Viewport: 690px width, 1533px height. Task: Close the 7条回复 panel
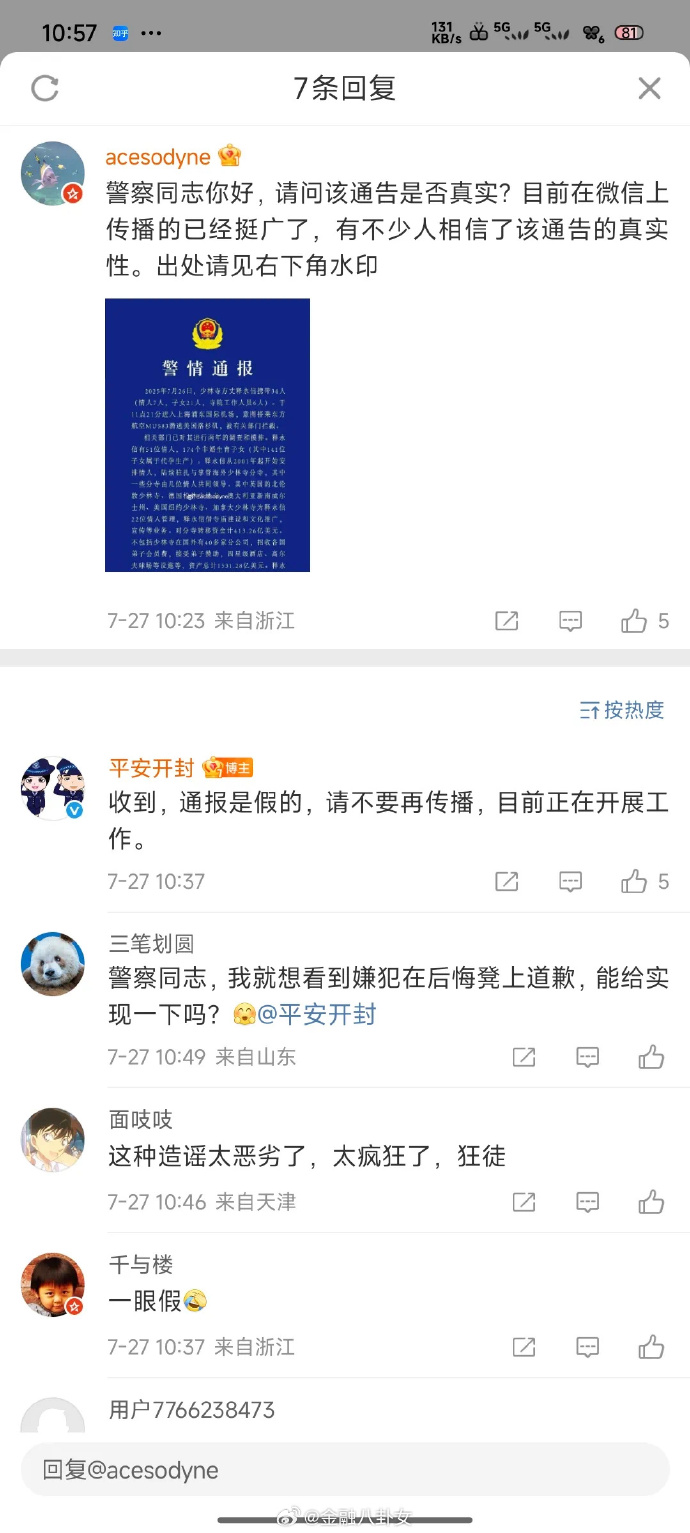click(649, 88)
